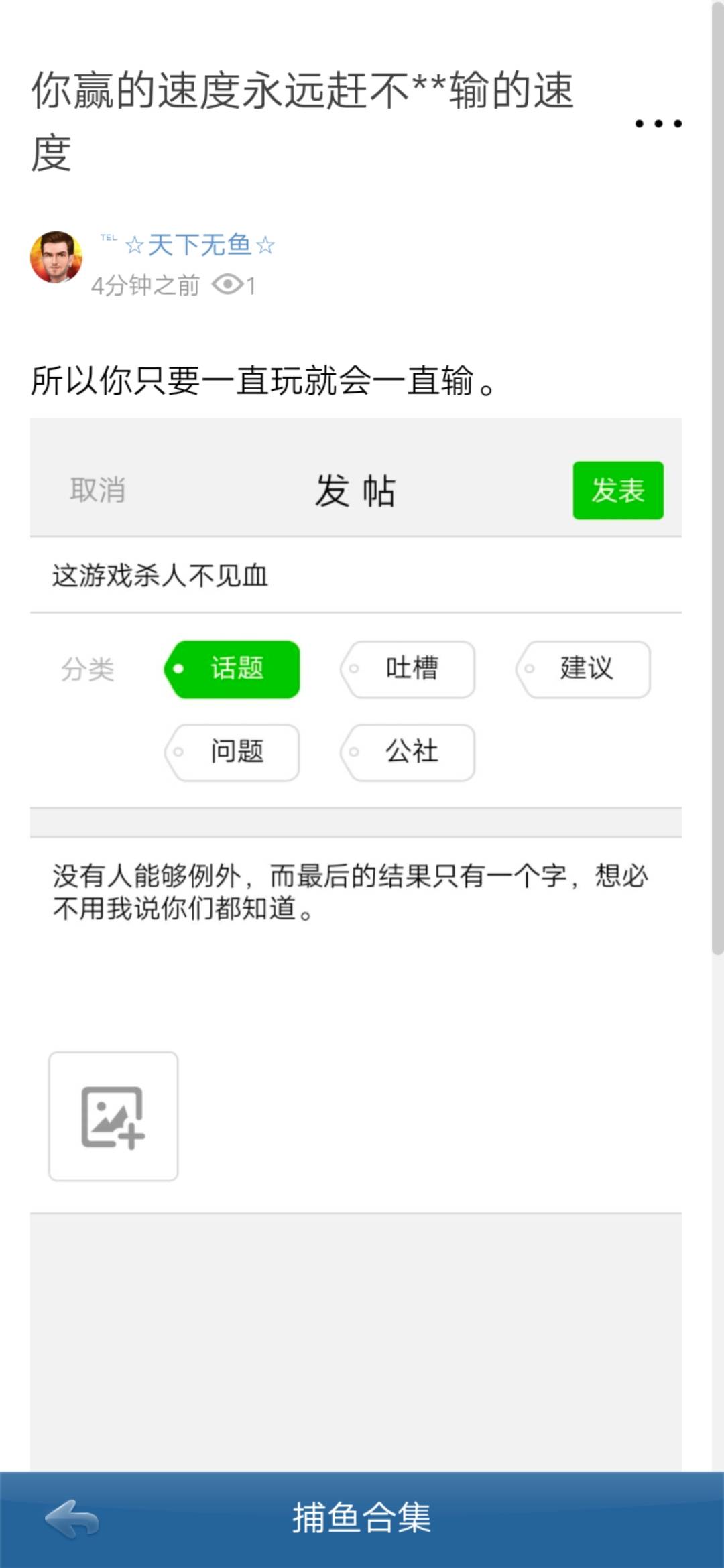Cancel the post via 取消
Screen dimensions: 724x1568
[x=97, y=490]
